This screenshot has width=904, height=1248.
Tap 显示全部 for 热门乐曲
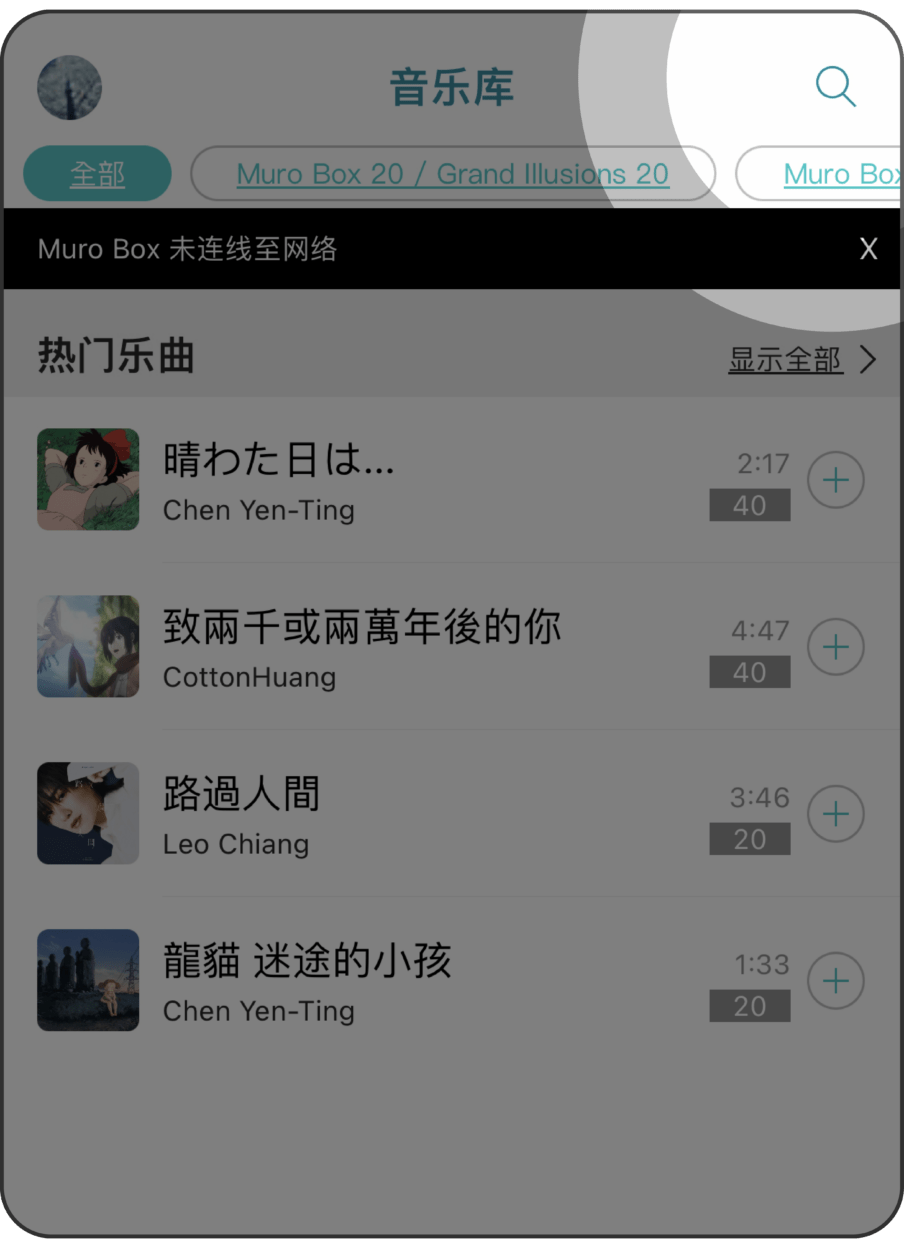click(x=801, y=359)
